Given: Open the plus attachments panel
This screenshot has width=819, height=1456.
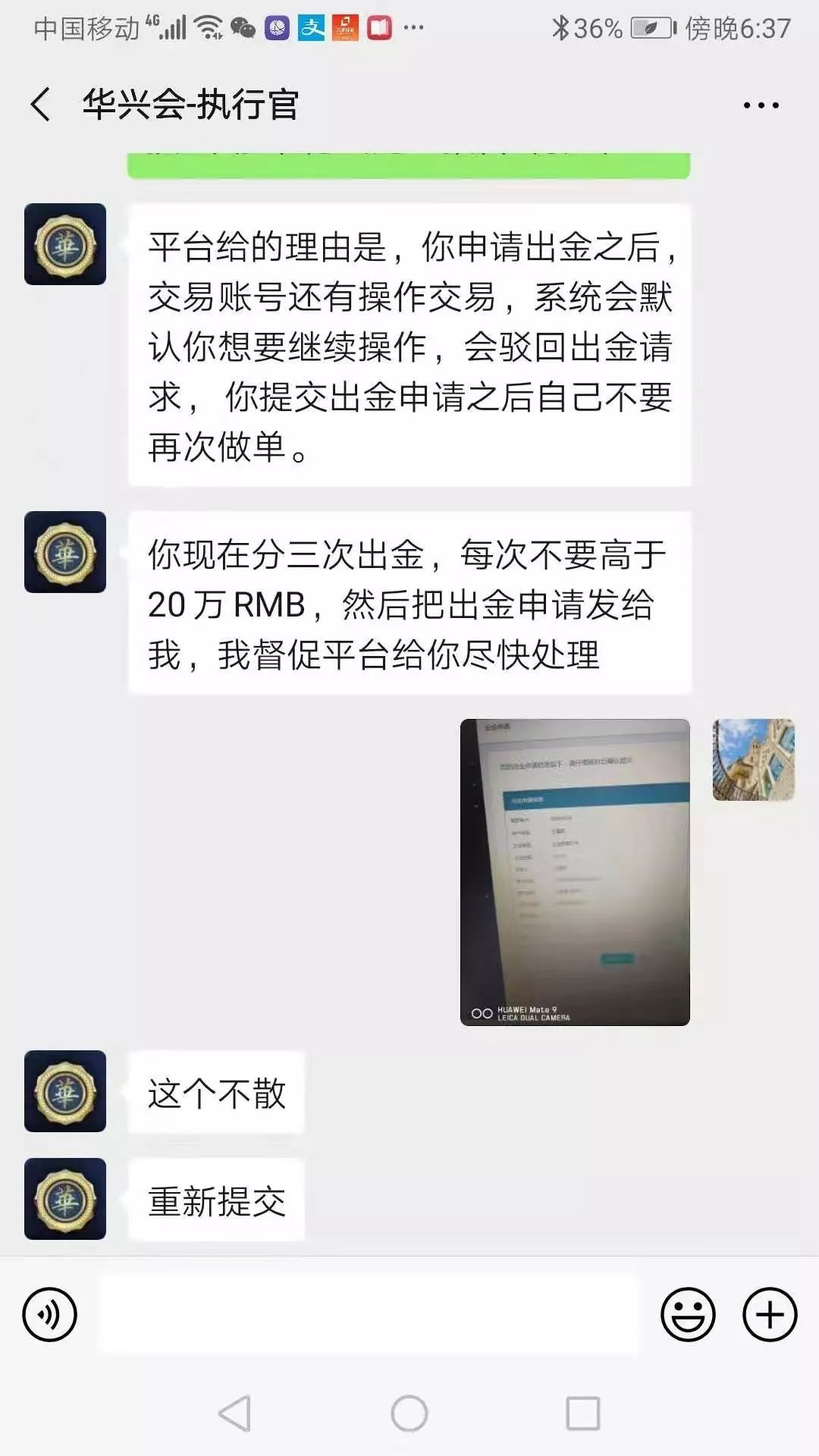Looking at the screenshot, I should [x=769, y=1314].
